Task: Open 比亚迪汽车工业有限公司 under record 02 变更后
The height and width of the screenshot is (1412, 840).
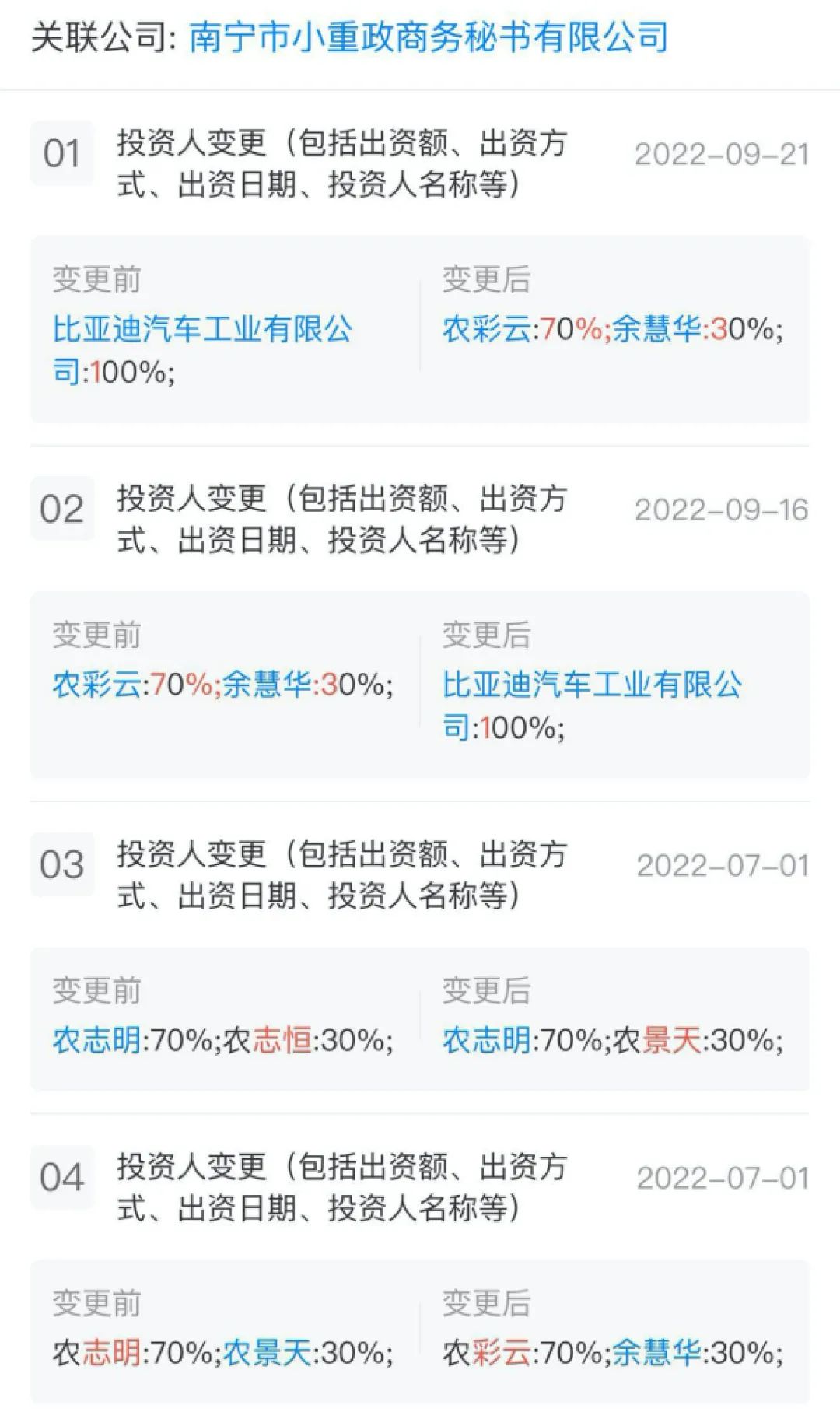Action: point(592,706)
